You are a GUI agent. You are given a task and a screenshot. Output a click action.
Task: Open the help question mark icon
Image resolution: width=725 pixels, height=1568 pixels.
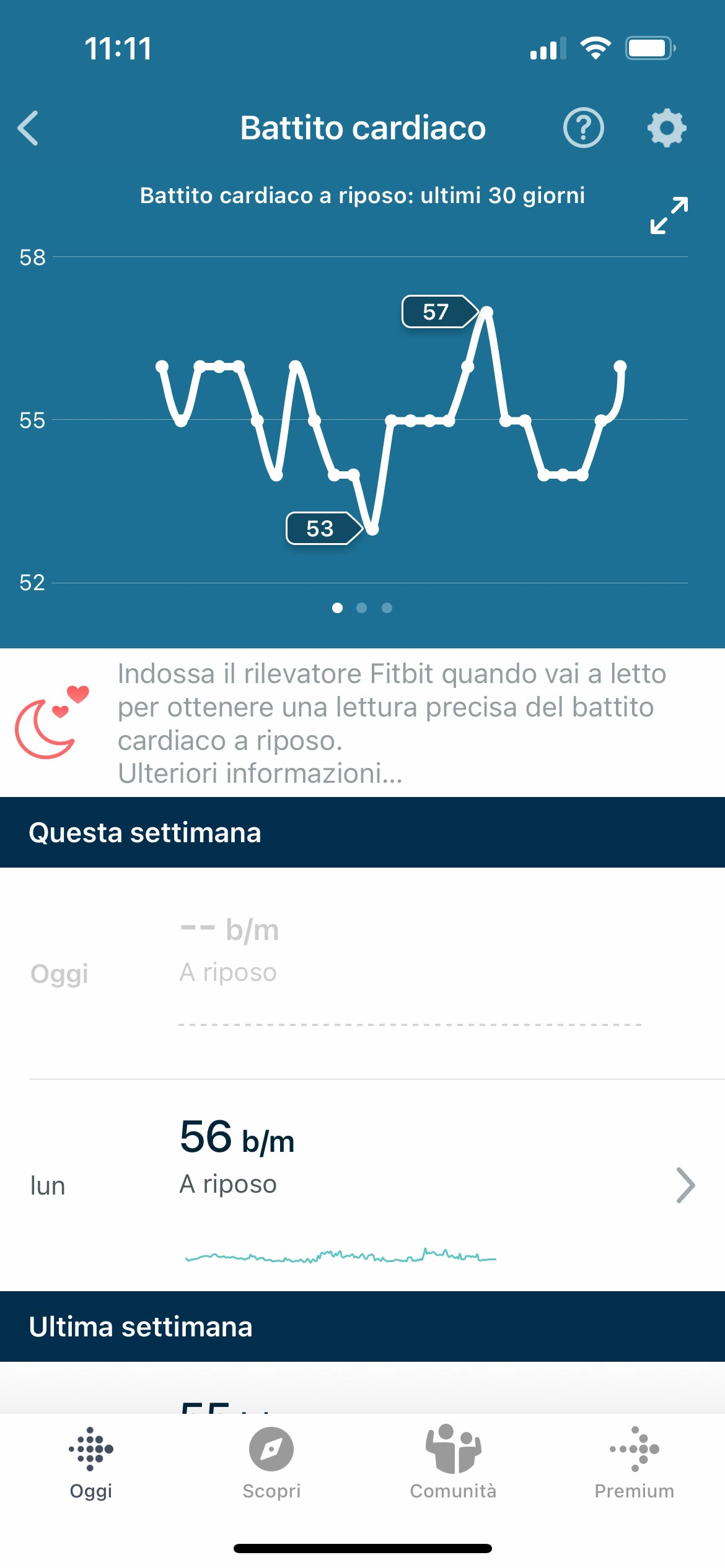click(x=582, y=128)
